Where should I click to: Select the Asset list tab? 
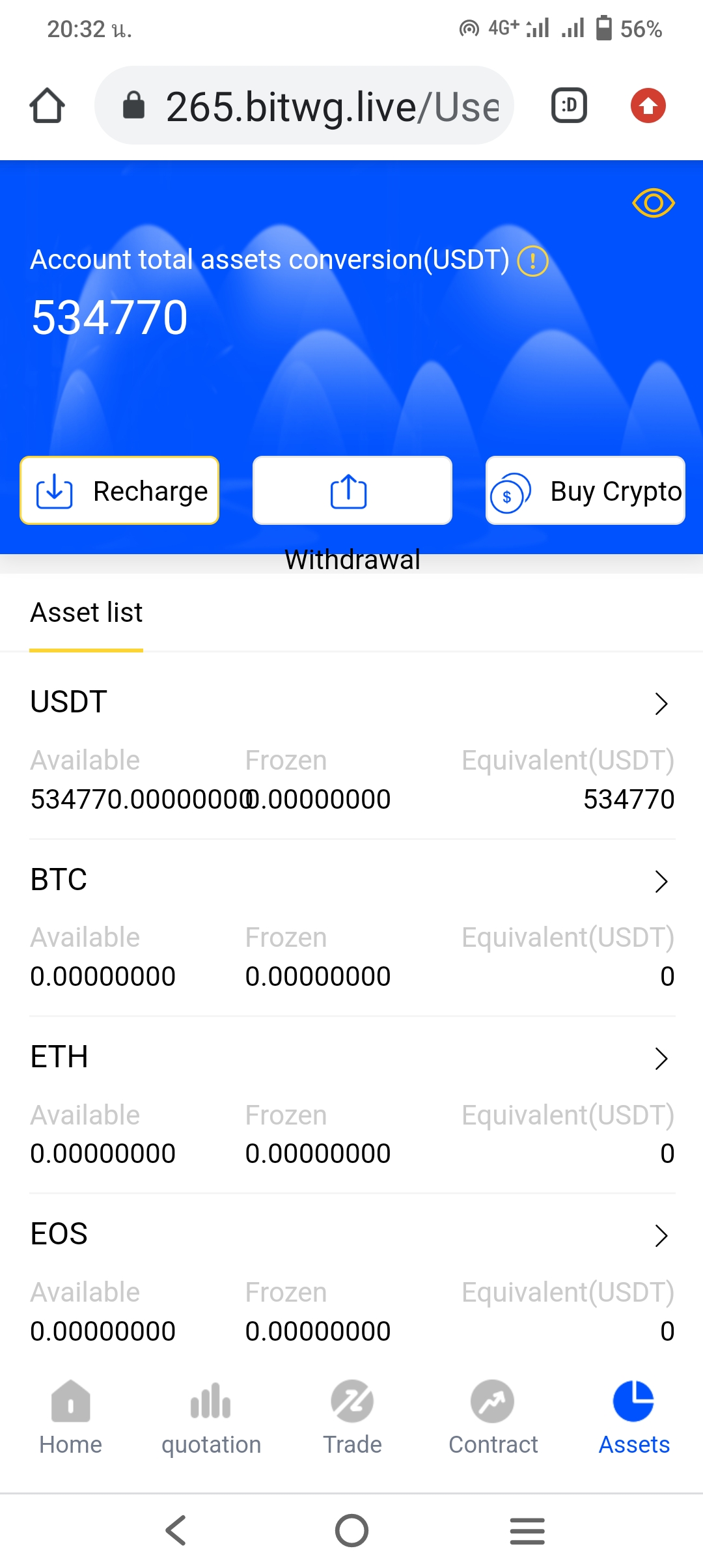point(87,613)
